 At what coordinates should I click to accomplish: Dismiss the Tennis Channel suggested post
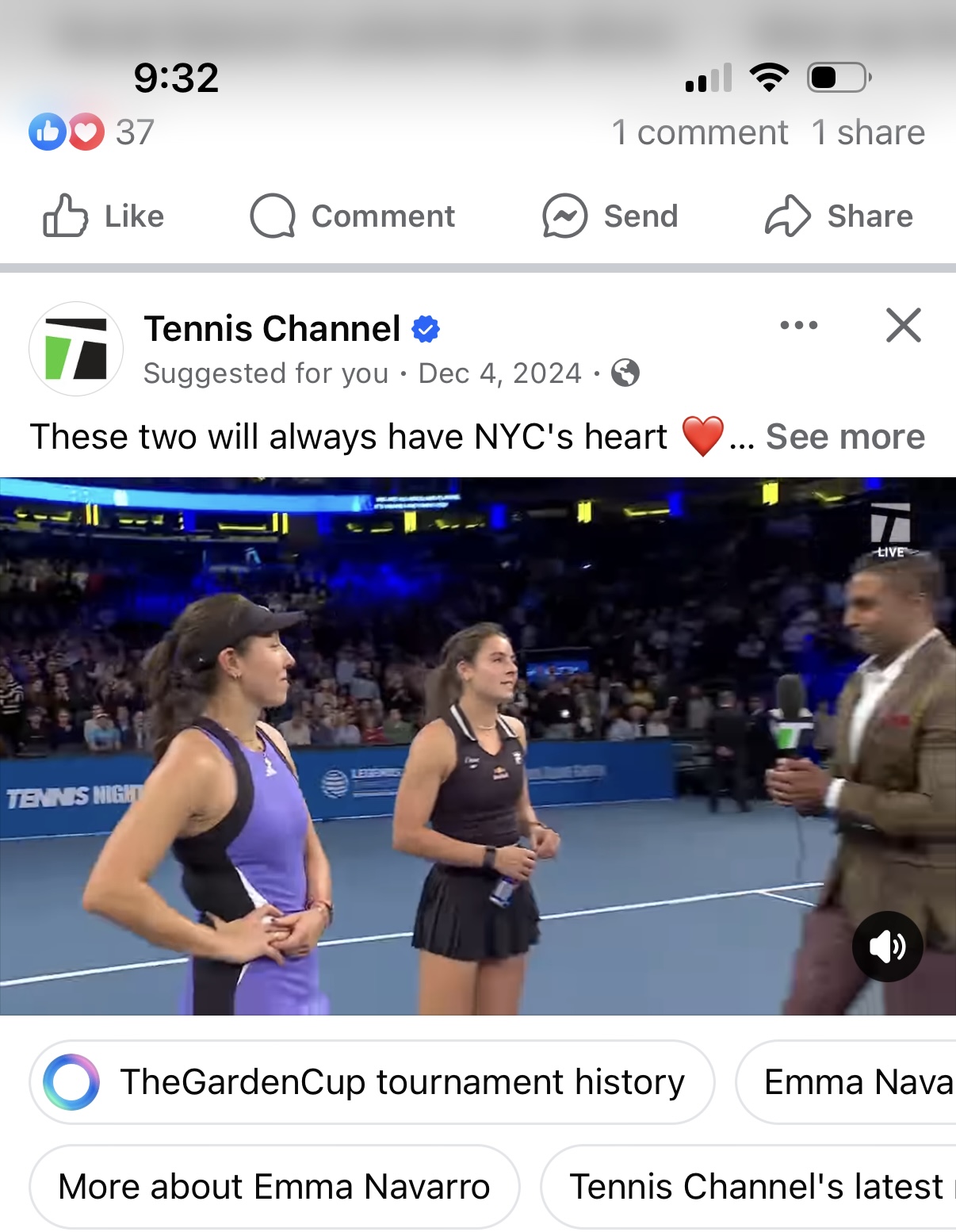pyautogui.click(x=903, y=325)
